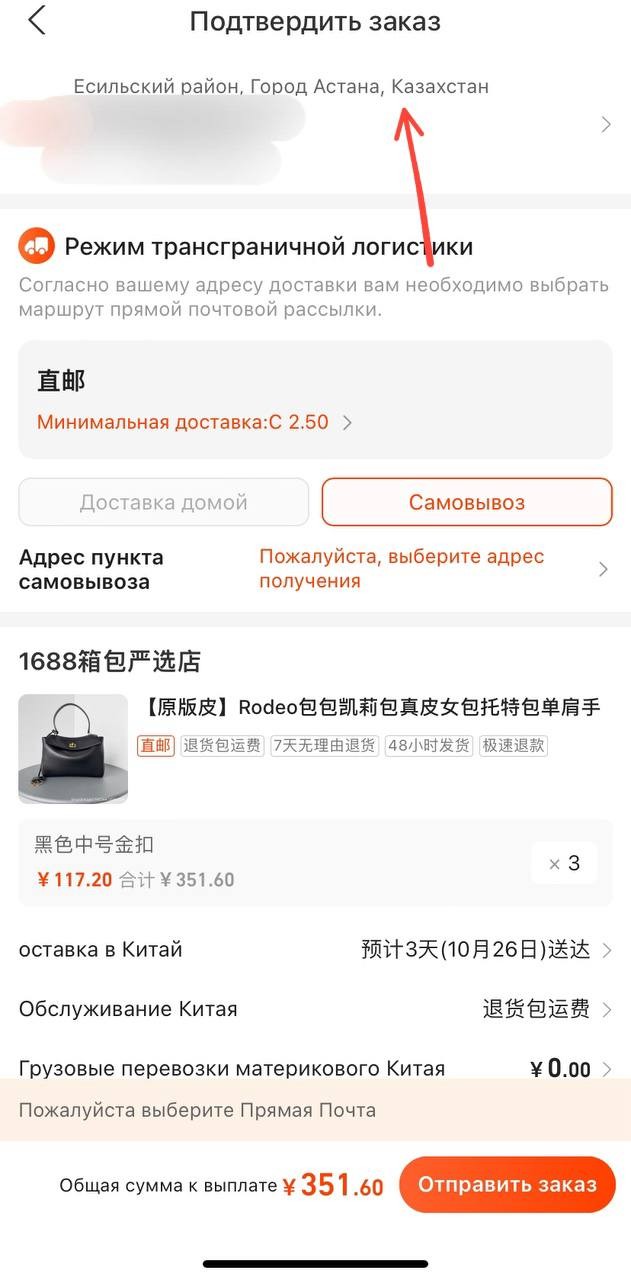Open Грузовые перевозки материкового Китая details
Image resolution: width=631 pixels, height=1280 pixels.
[315, 1068]
